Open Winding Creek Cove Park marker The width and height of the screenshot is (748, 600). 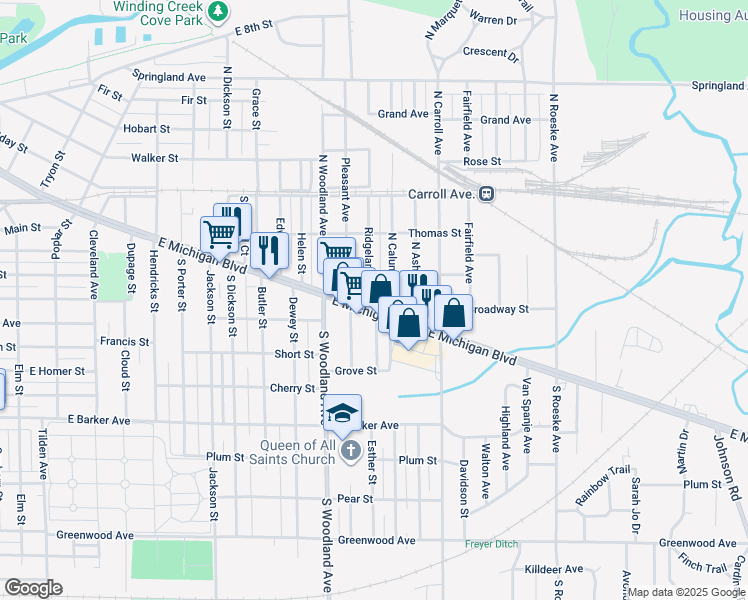click(x=220, y=13)
